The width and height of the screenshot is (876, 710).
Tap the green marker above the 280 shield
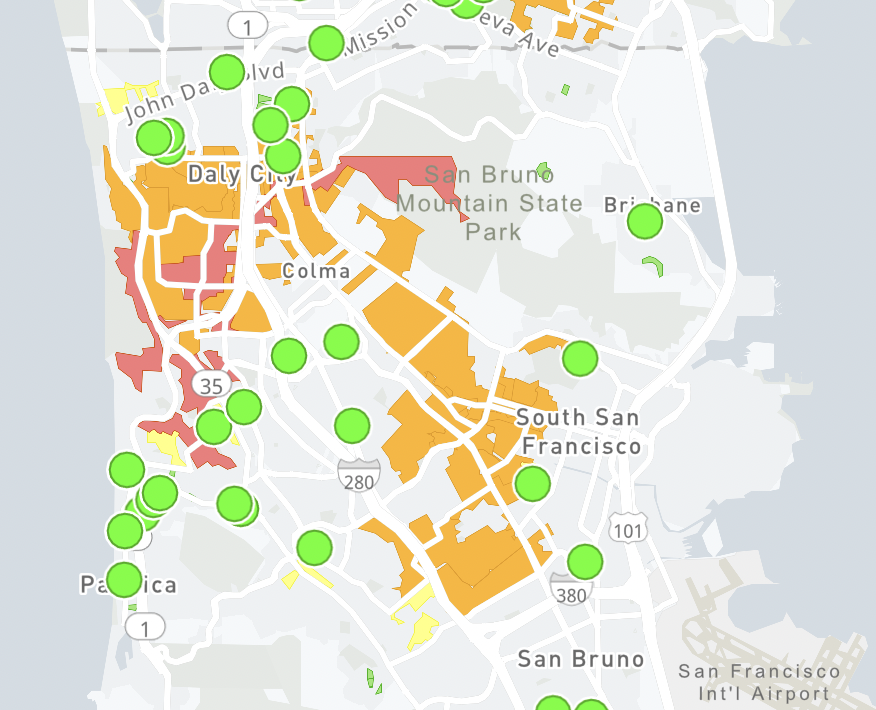pyautogui.click(x=352, y=426)
